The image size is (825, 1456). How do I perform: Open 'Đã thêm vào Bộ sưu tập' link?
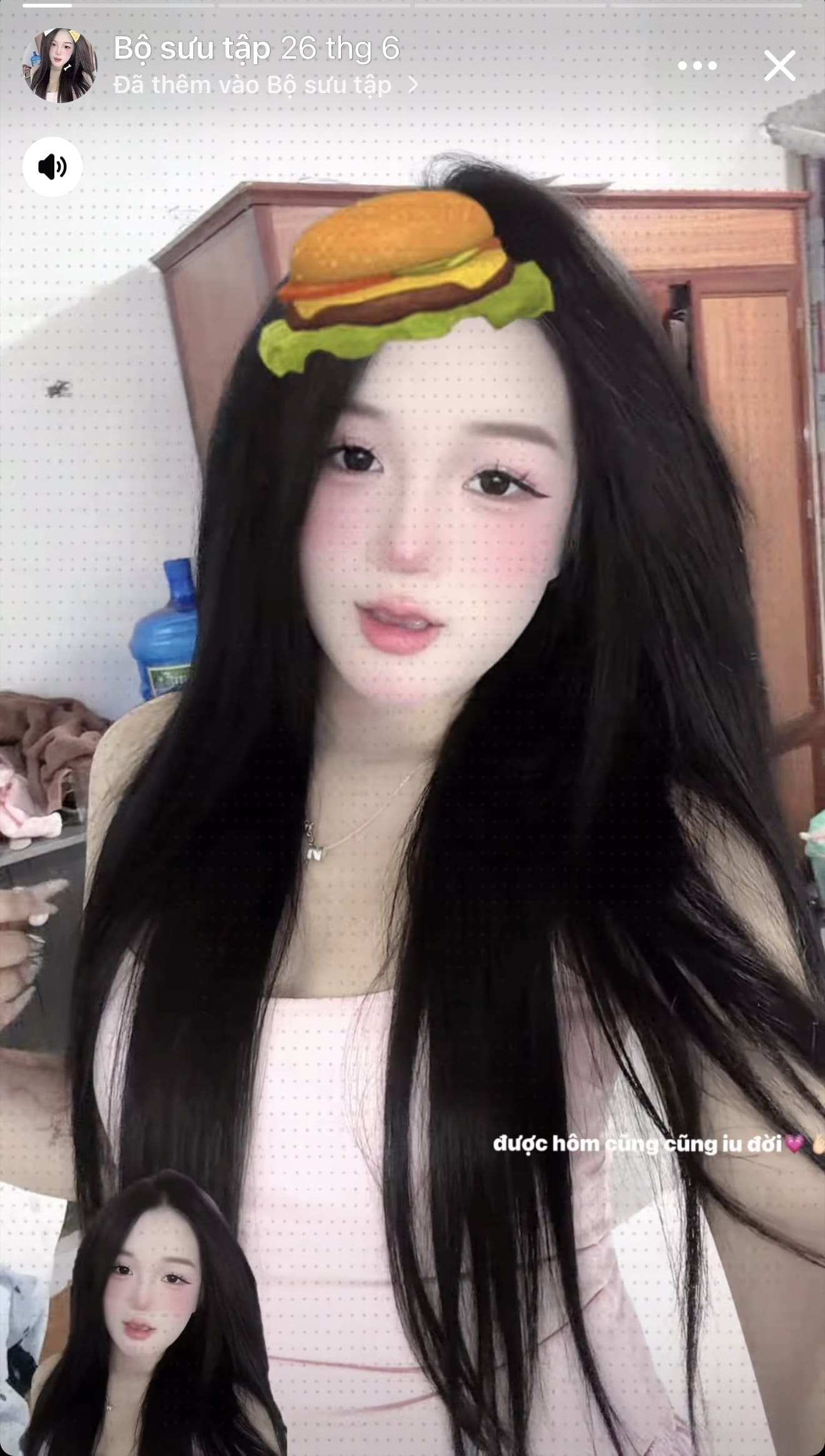pyautogui.click(x=266, y=85)
